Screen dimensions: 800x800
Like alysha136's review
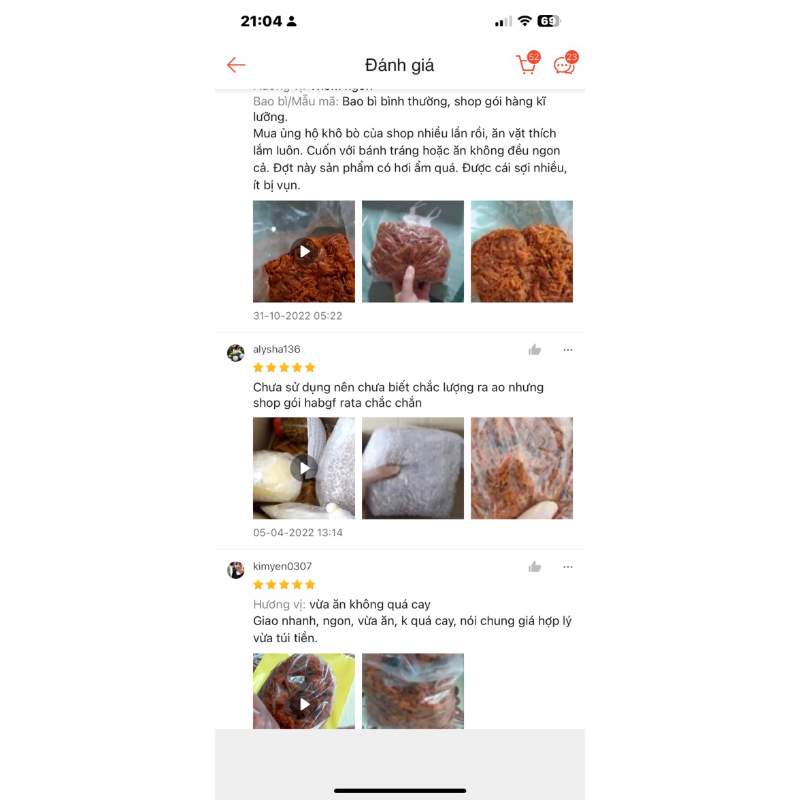point(535,350)
